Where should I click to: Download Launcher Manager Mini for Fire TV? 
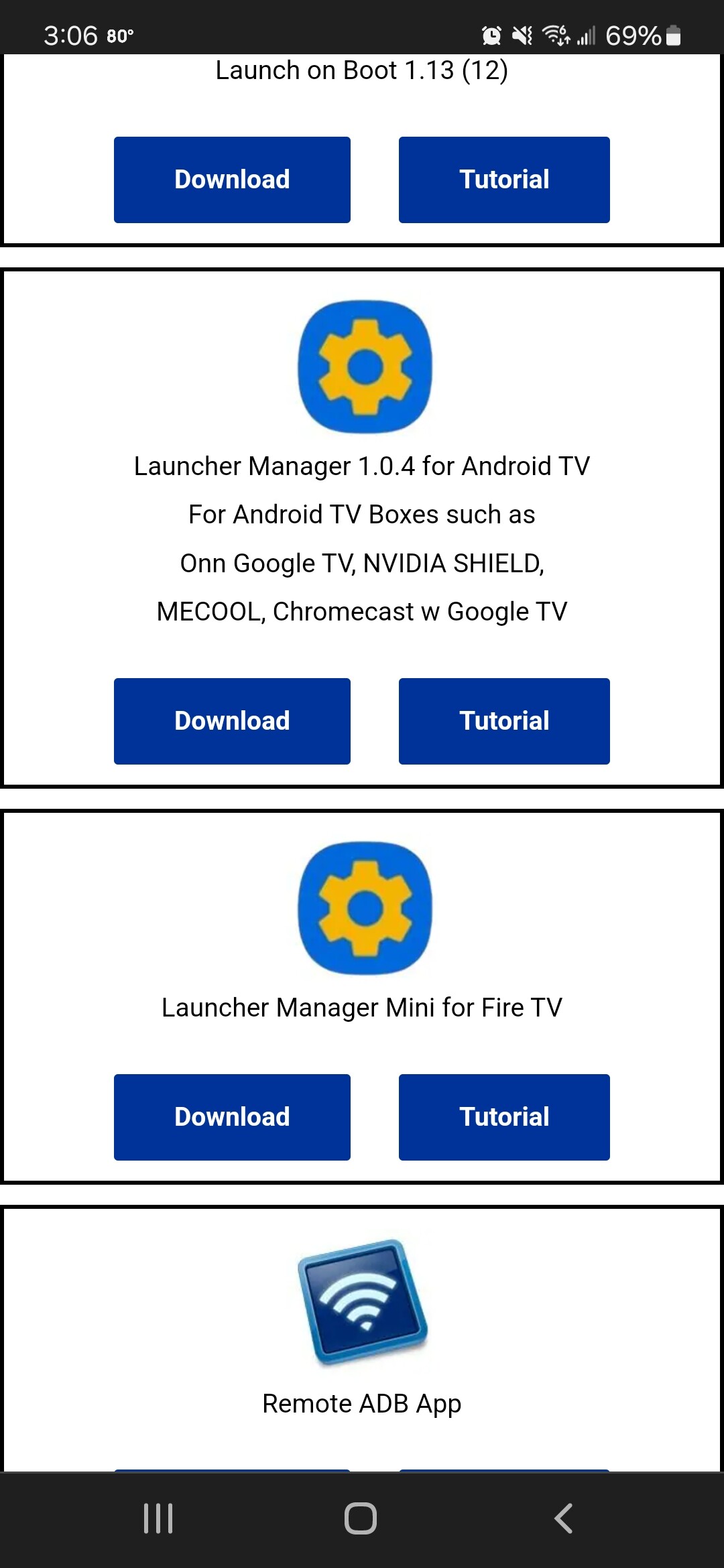[x=232, y=1117]
